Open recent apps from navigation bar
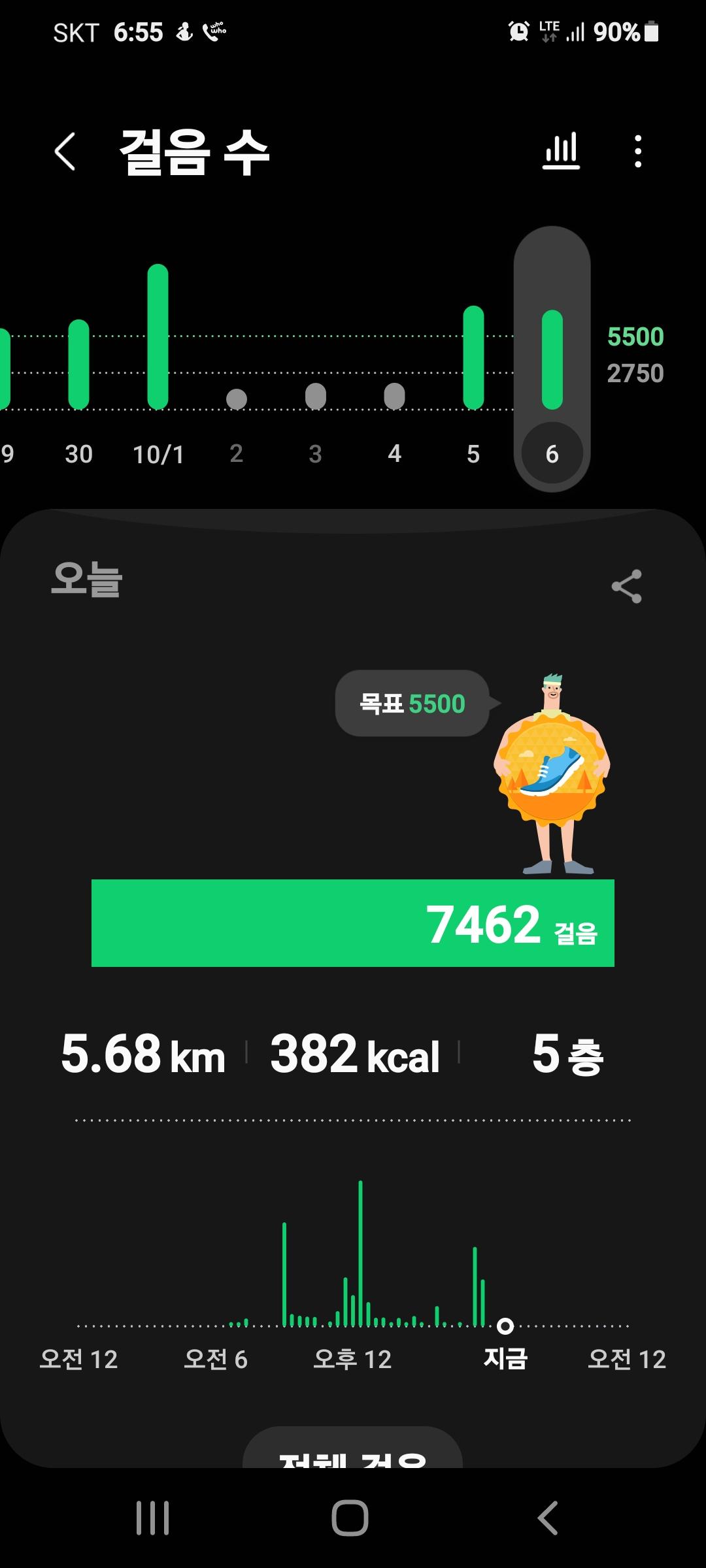 click(x=153, y=1517)
